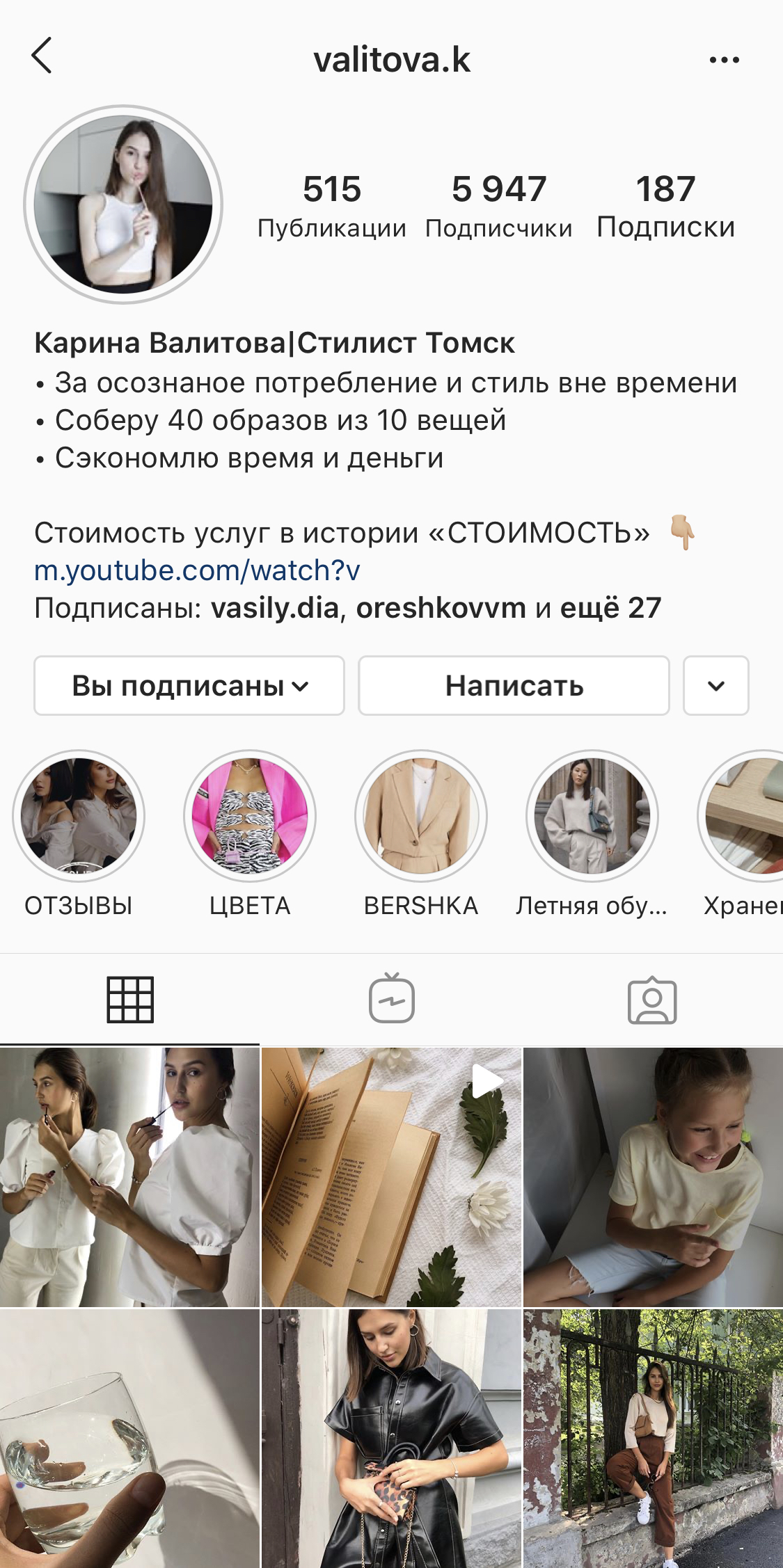The height and width of the screenshot is (1568, 783).
Task: Open the BERSHKA story highlight
Action: coord(421,816)
